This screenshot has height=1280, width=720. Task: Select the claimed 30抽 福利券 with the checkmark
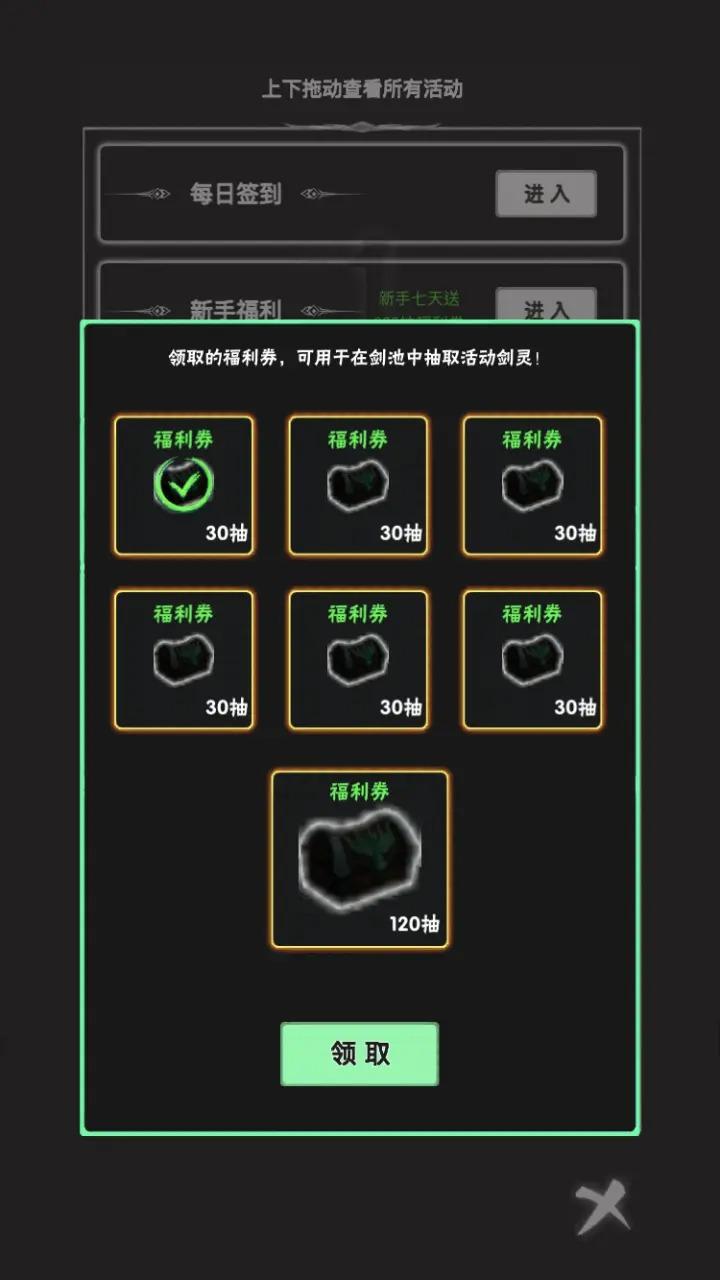coord(184,485)
